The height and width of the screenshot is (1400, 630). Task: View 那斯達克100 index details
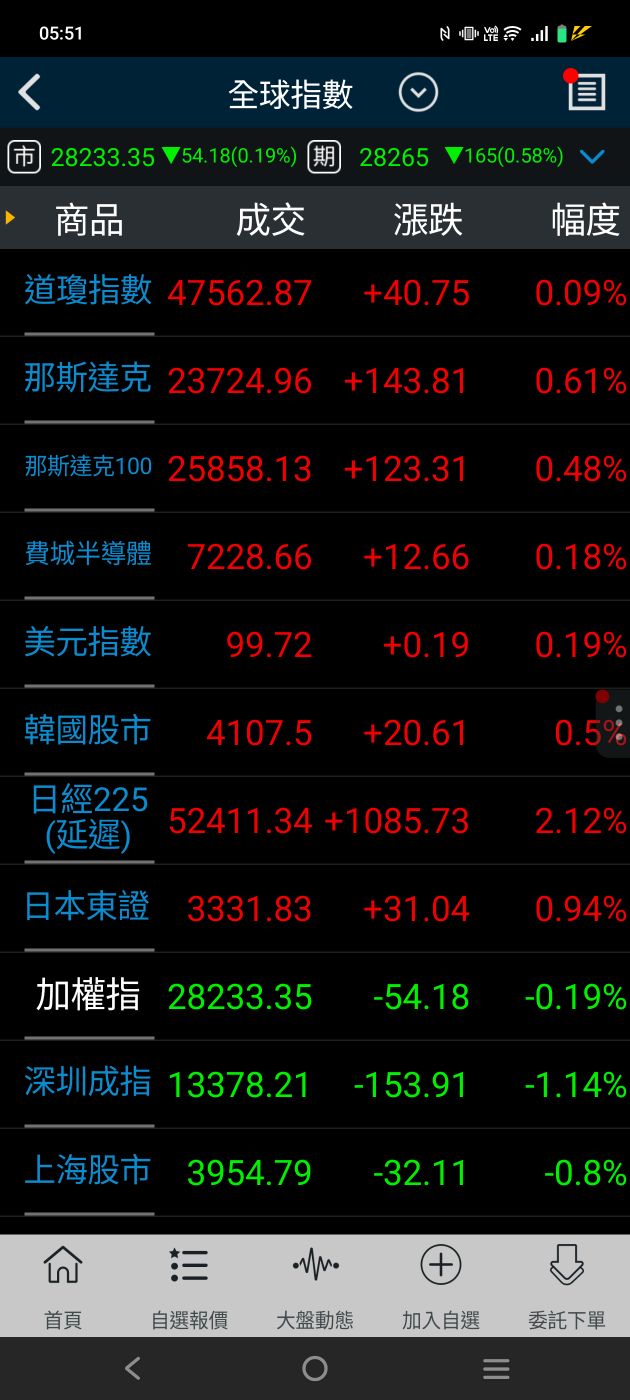[88, 467]
